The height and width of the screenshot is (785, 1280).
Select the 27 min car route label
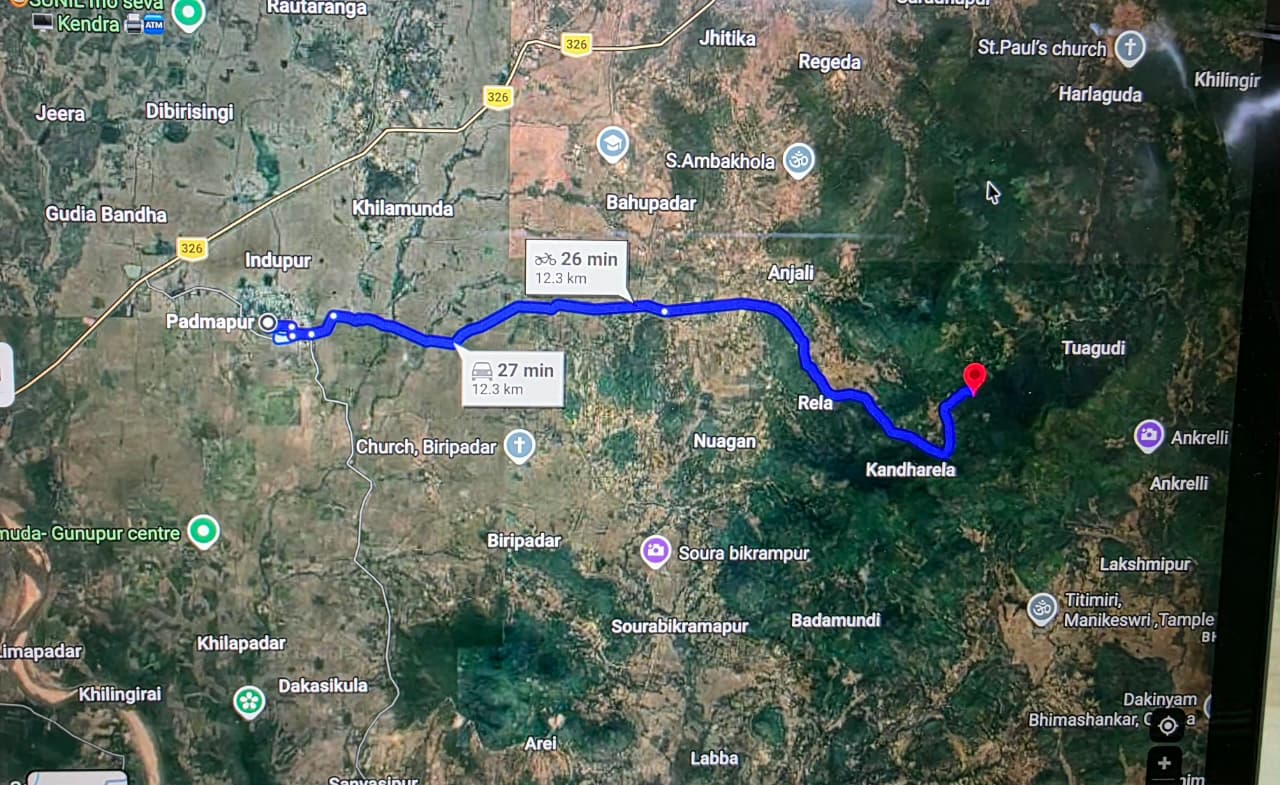tap(512, 378)
